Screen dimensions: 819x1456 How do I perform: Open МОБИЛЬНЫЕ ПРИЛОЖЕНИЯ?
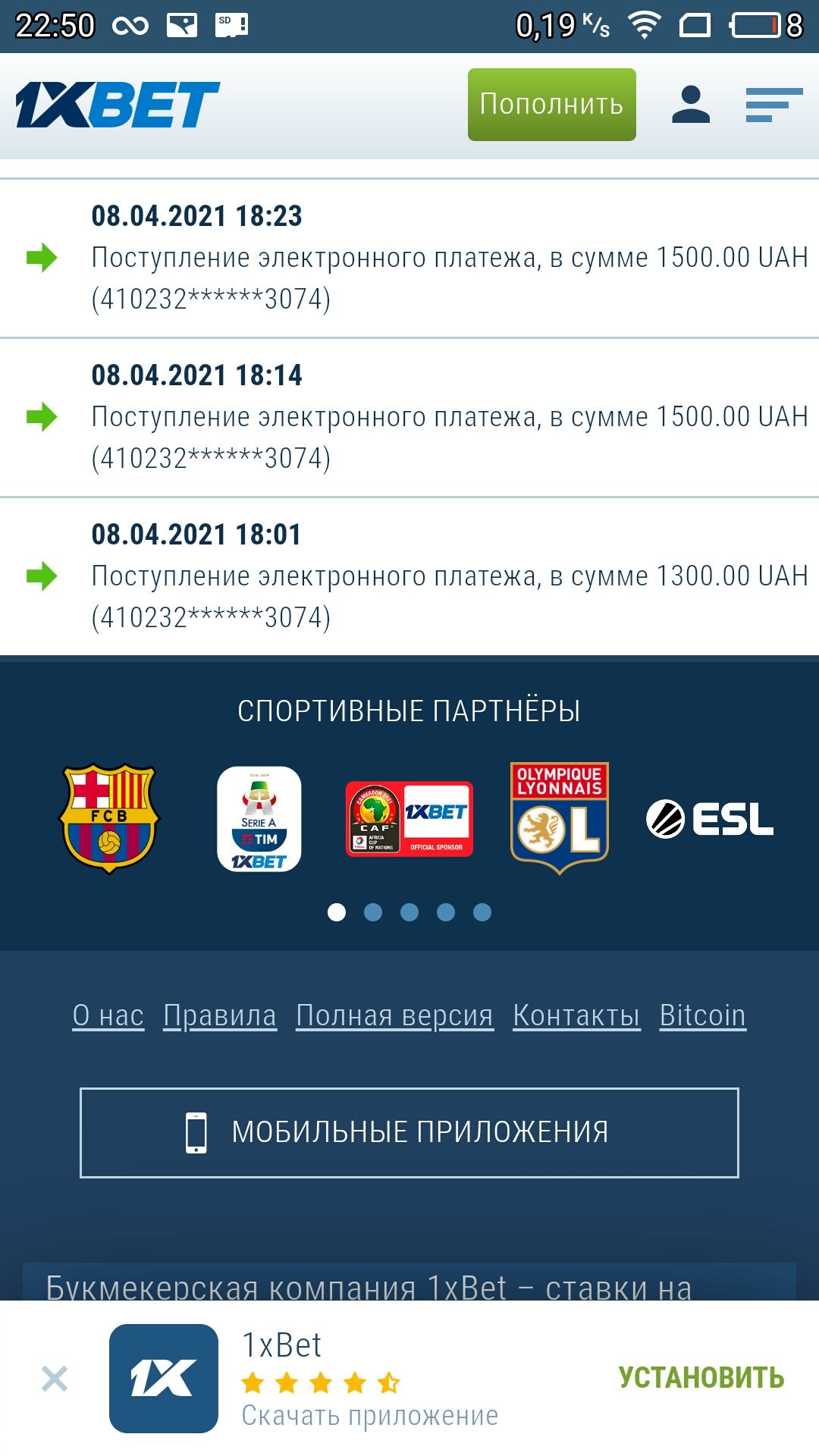coord(409,1132)
